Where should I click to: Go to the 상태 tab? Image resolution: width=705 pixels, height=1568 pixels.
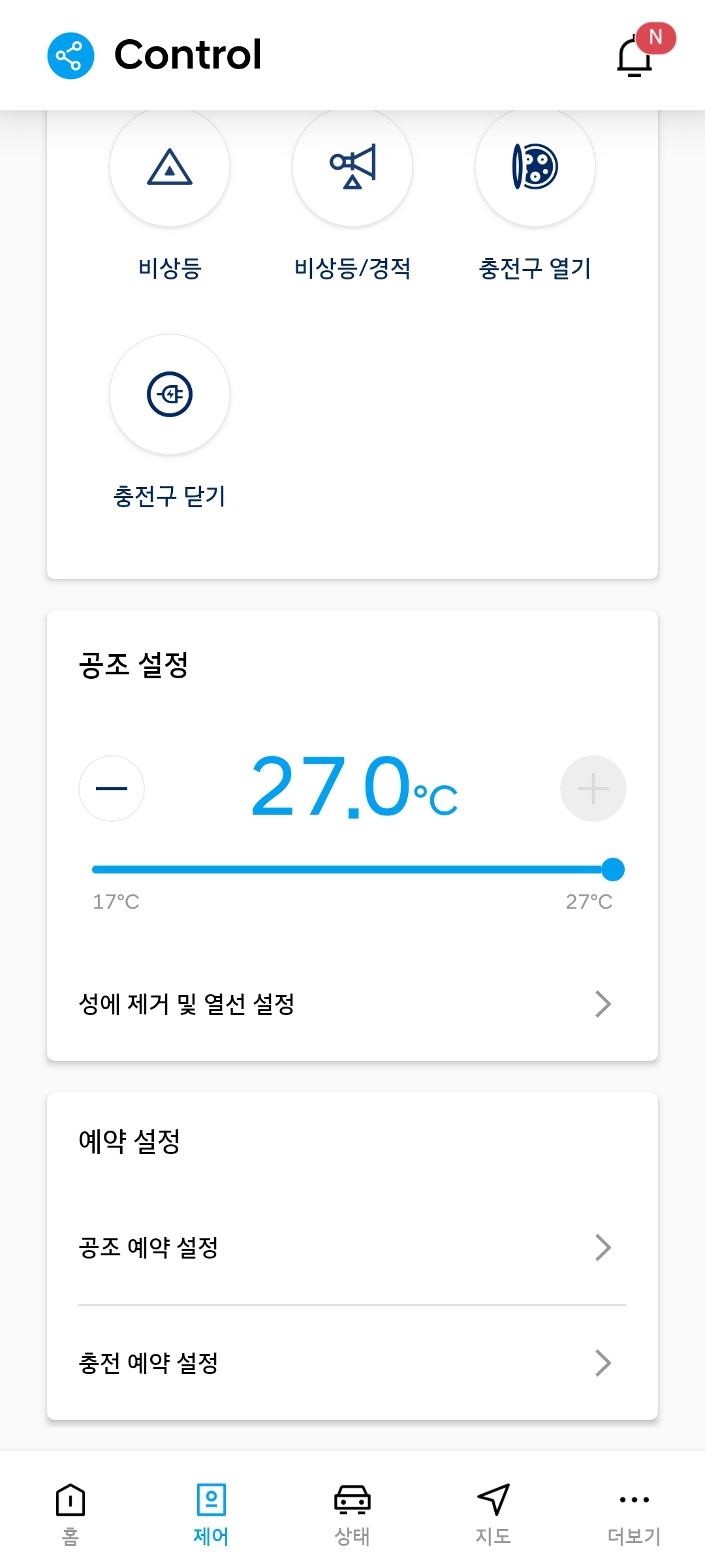pyautogui.click(x=352, y=1514)
